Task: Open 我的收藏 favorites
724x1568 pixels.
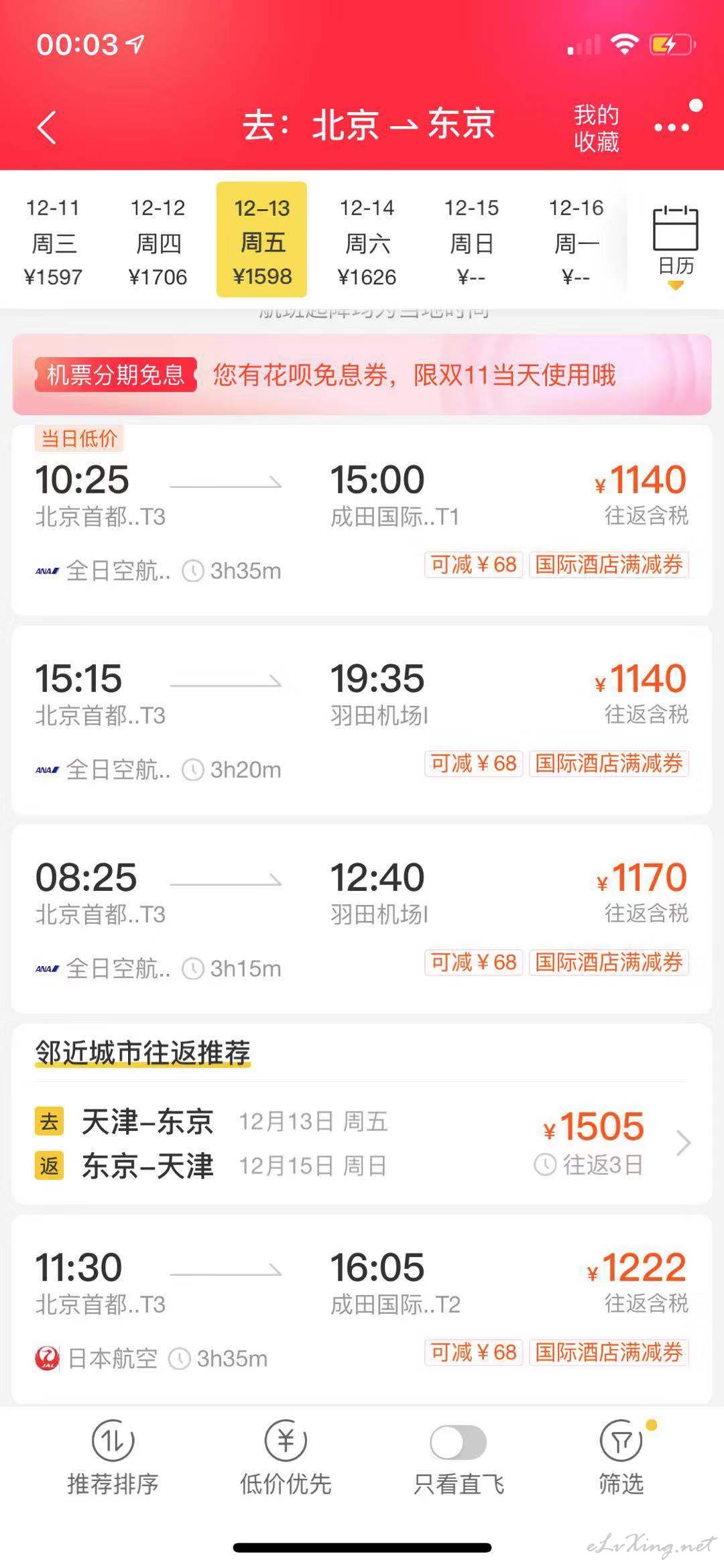Action: pos(596,128)
